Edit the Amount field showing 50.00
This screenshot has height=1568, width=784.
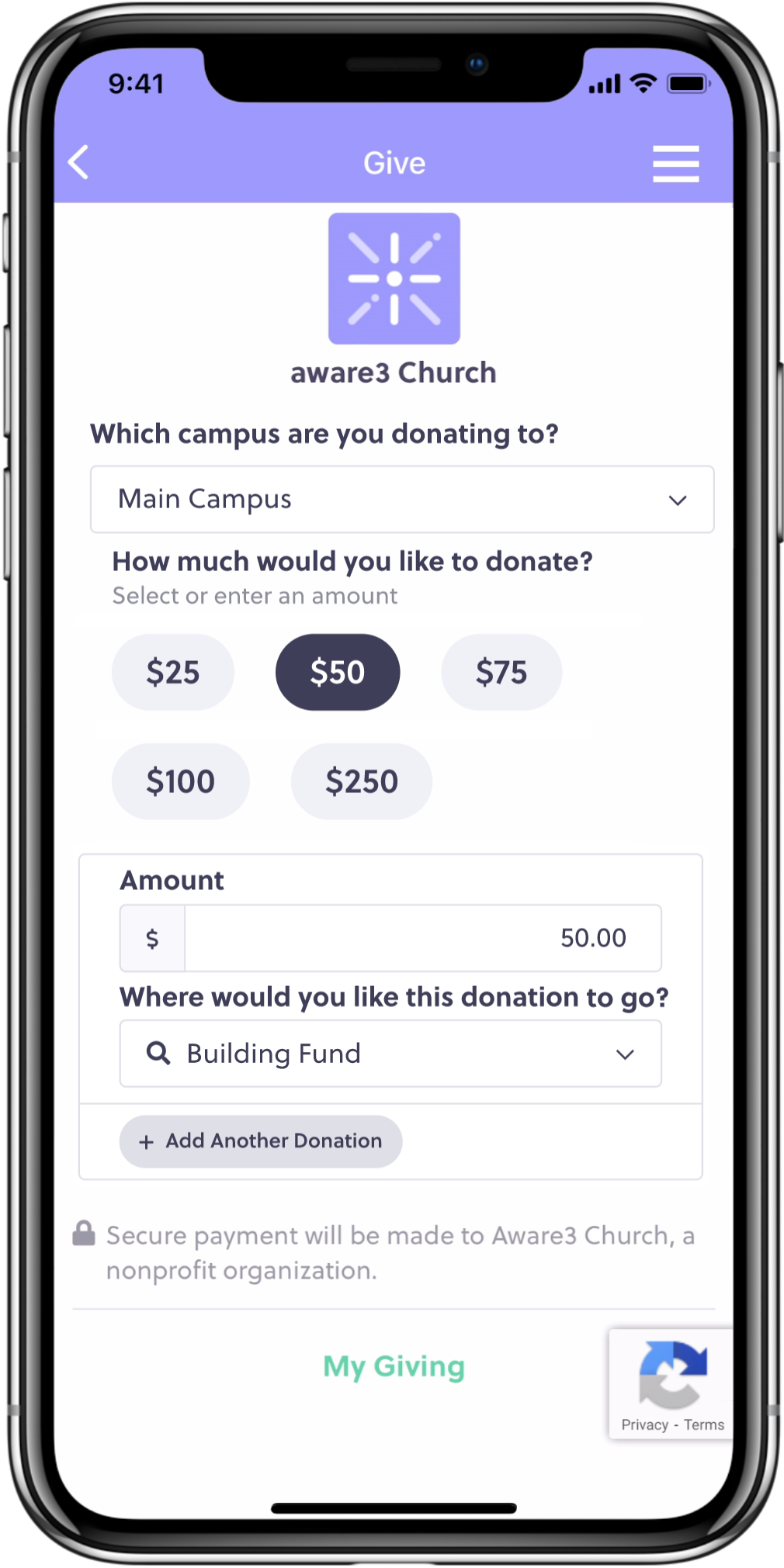pos(422,938)
